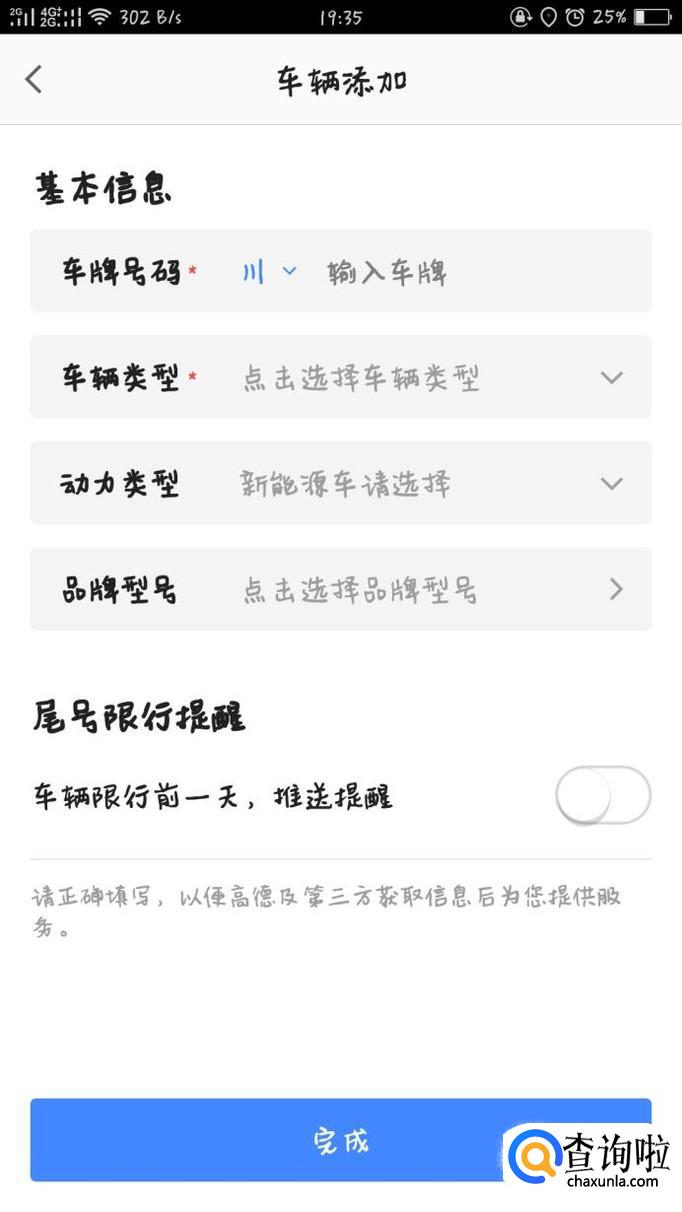
Task: Open the 川 province prefix dropdown
Action: point(269,271)
